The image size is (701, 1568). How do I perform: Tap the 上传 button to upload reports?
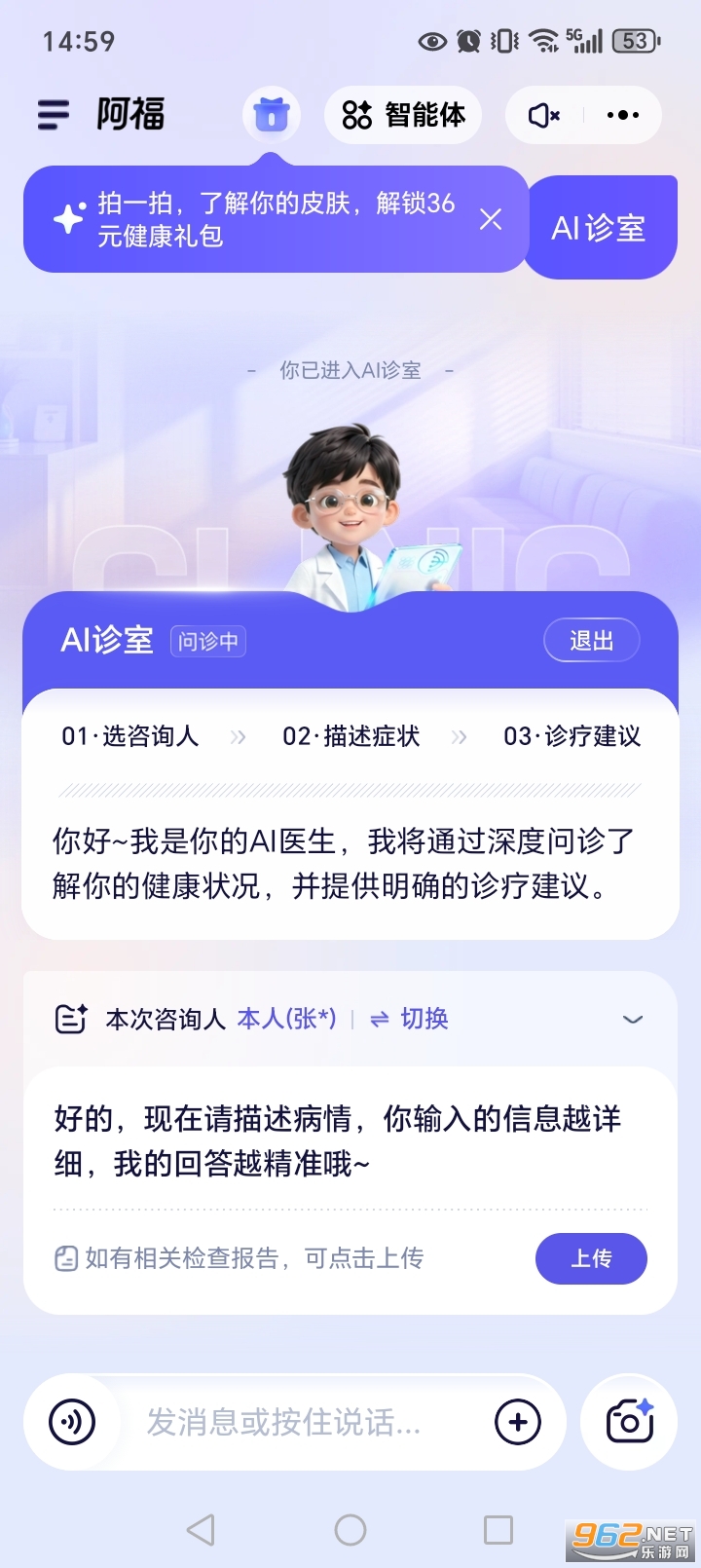[x=591, y=1258]
